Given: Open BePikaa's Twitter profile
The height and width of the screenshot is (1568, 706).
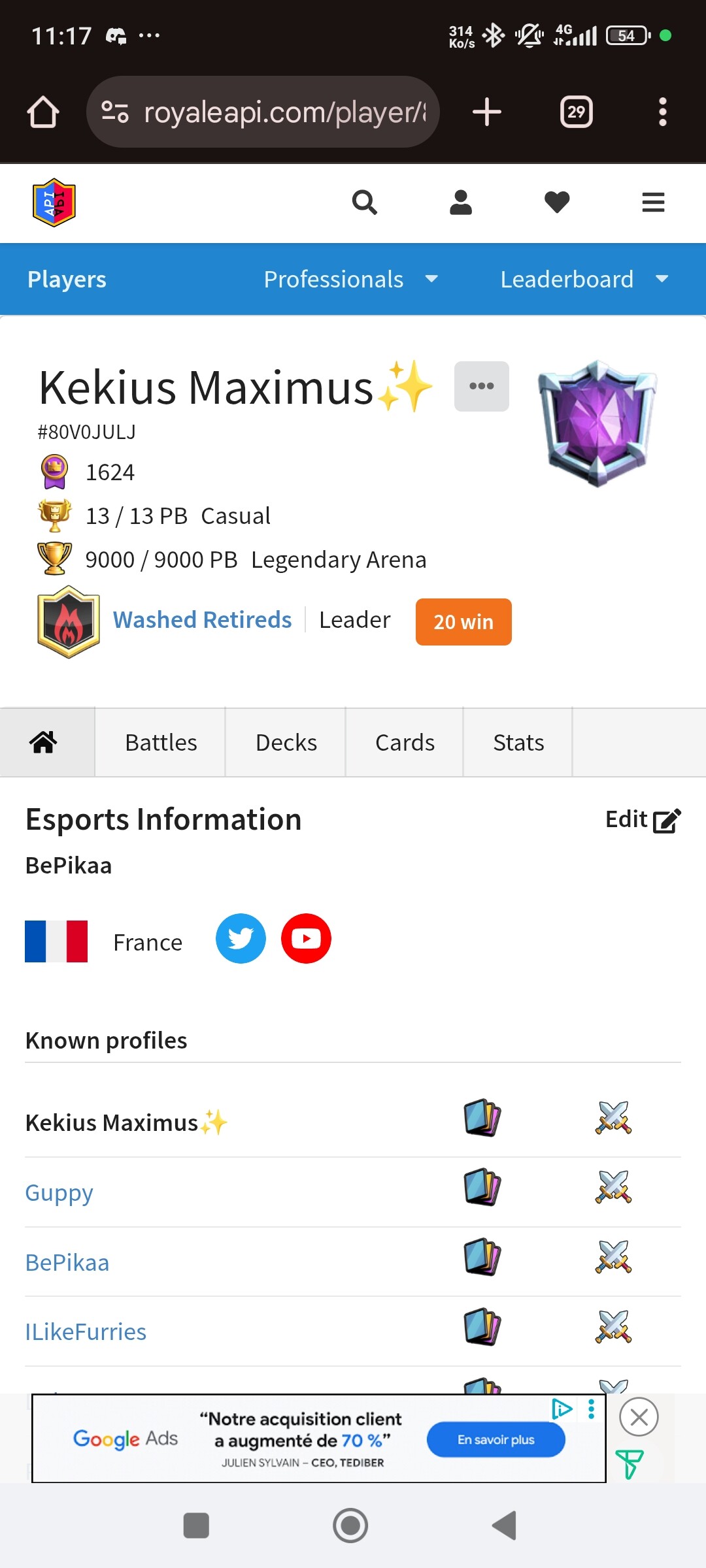Looking at the screenshot, I should [241, 938].
